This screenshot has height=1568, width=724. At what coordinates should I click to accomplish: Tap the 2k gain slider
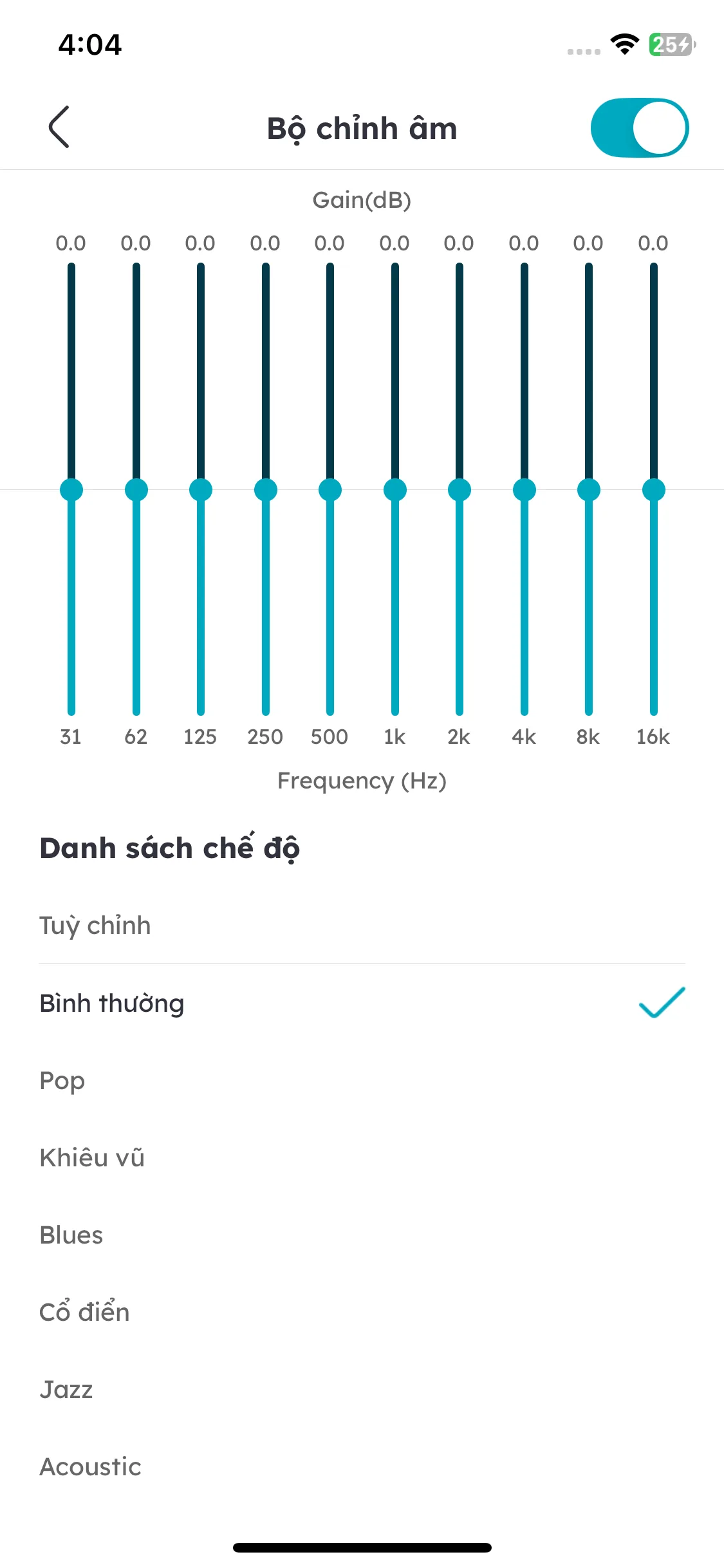coord(459,490)
